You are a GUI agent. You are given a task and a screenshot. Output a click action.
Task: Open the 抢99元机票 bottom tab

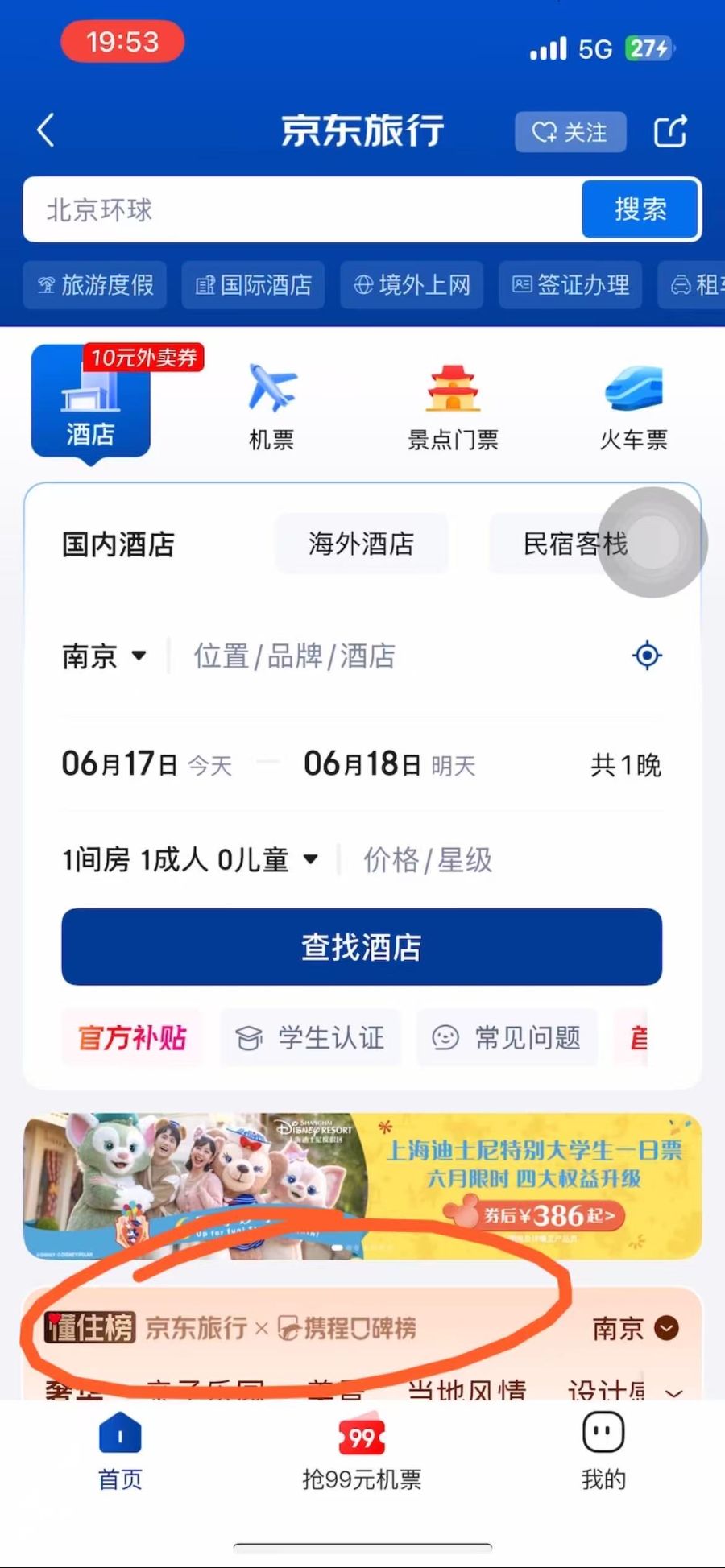(362, 1454)
